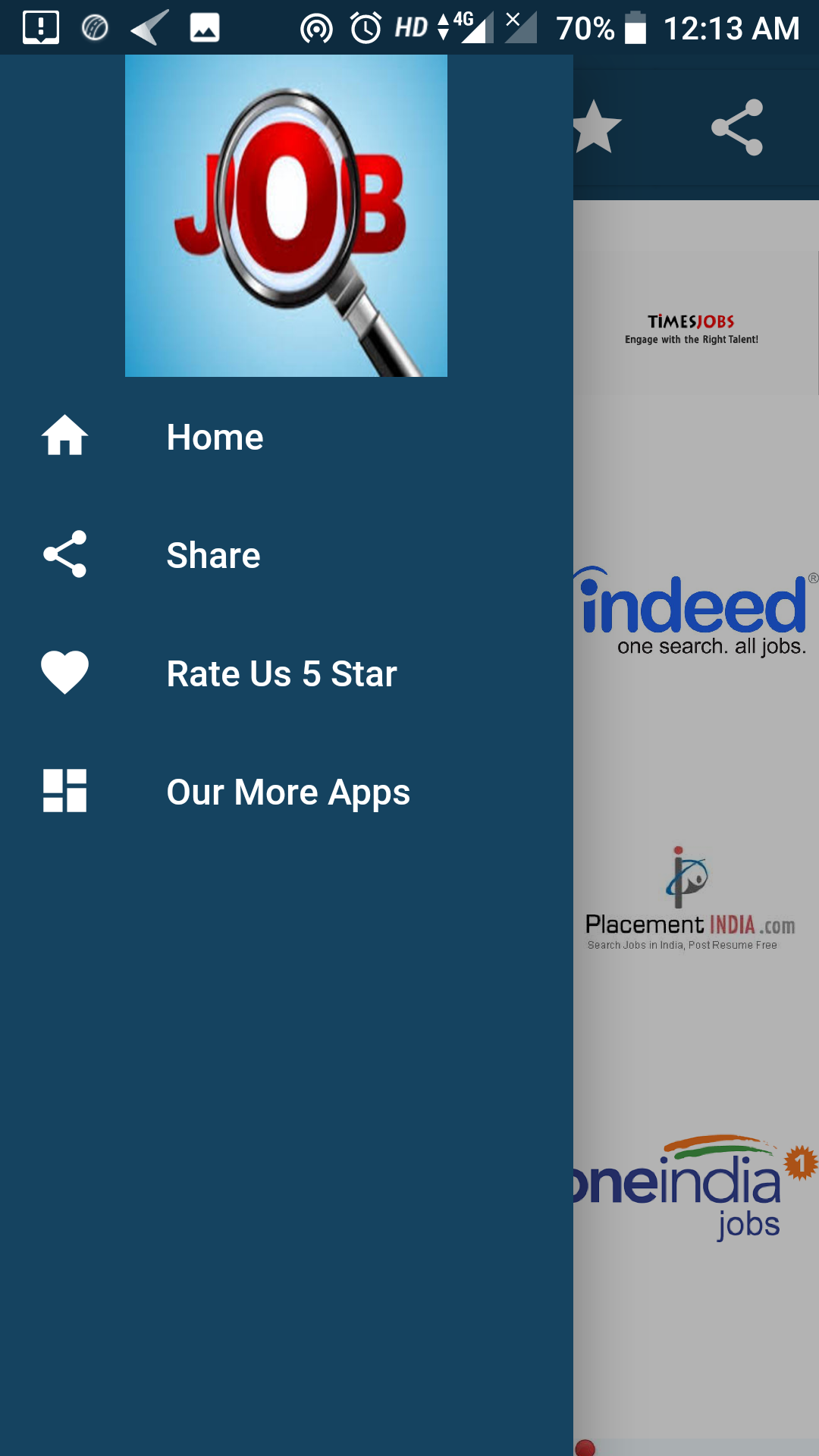The height and width of the screenshot is (1456, 819).
Task: Tap the star favorite icon in top bar
Action: [x=596, y=125]
